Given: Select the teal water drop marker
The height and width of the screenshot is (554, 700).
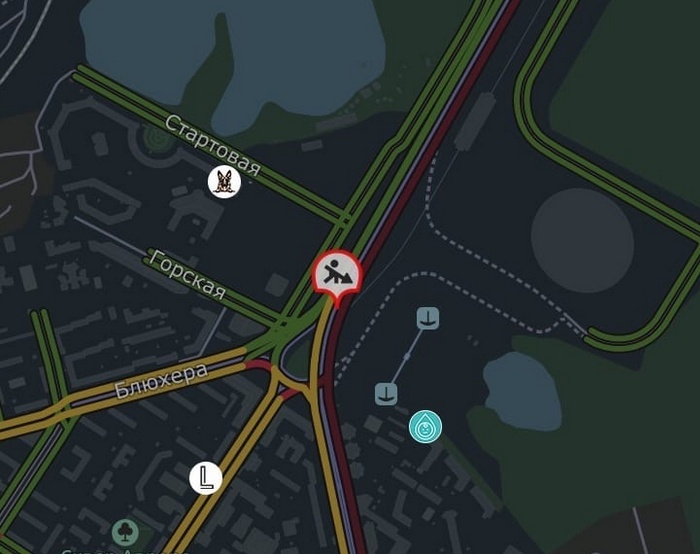Looking at the screenshot, I should coord(425,427).
